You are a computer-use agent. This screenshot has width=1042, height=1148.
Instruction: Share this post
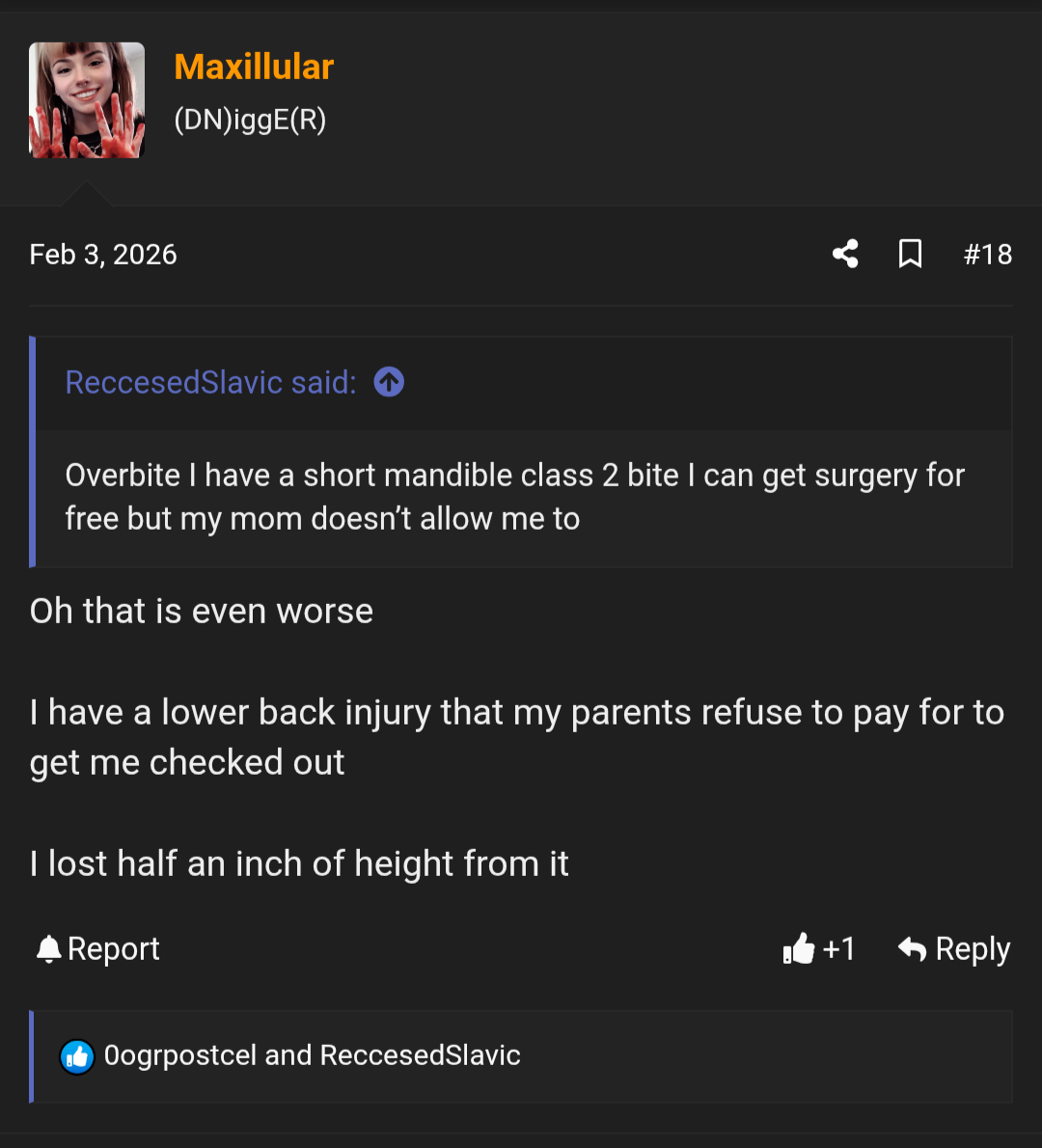[845, 254]
